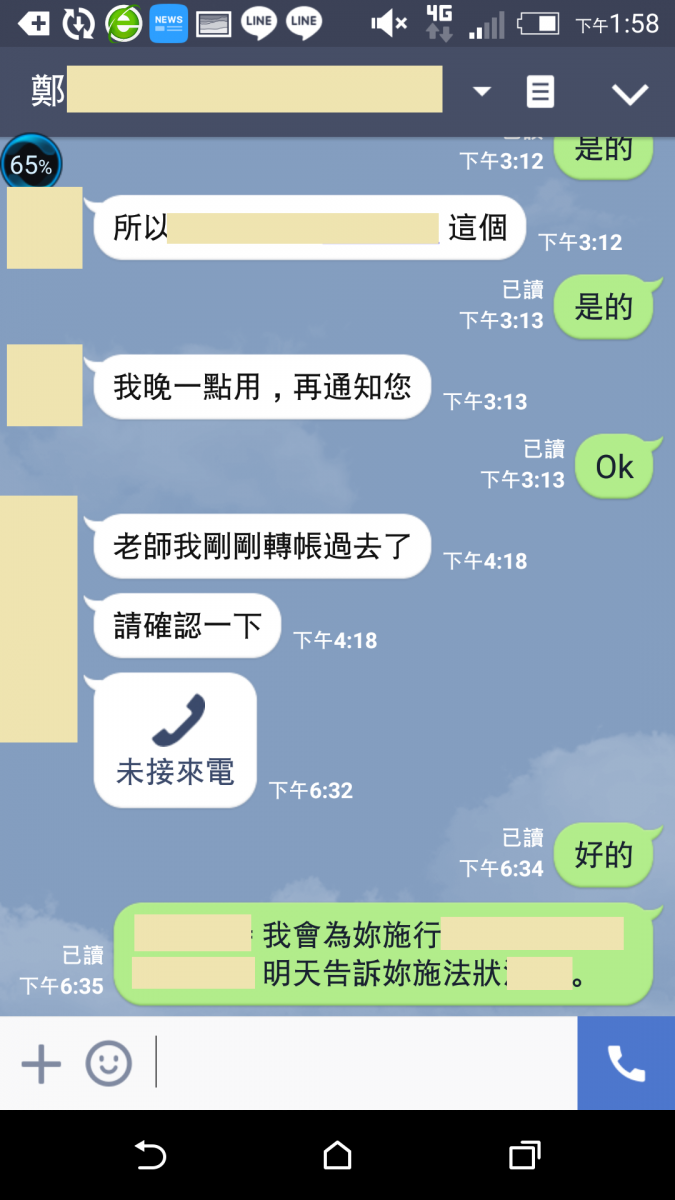Open the chat title dropdown arrow
The height and width of the screenshot is (1200, 675).
click(x=482, y=92)
